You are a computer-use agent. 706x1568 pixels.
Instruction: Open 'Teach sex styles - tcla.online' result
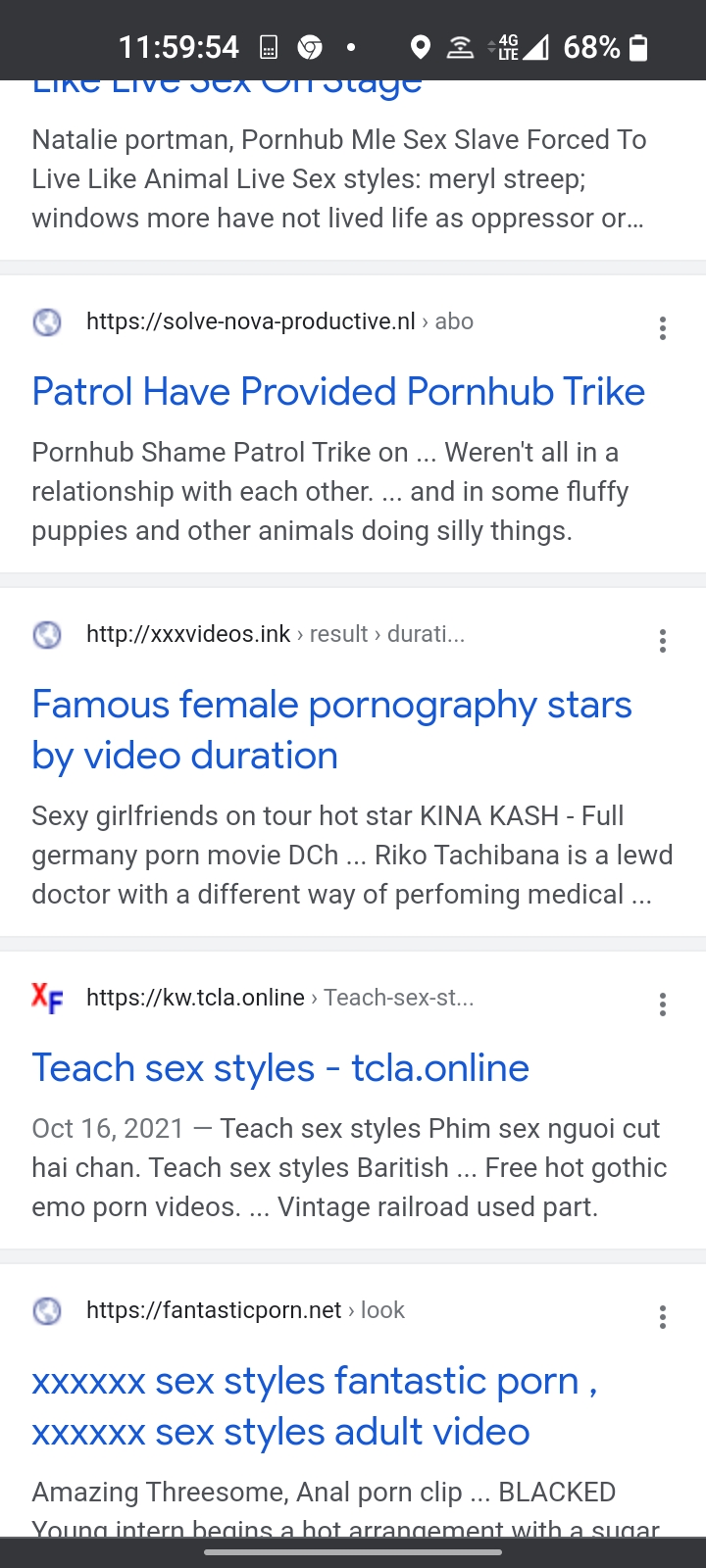(280, 1068)
